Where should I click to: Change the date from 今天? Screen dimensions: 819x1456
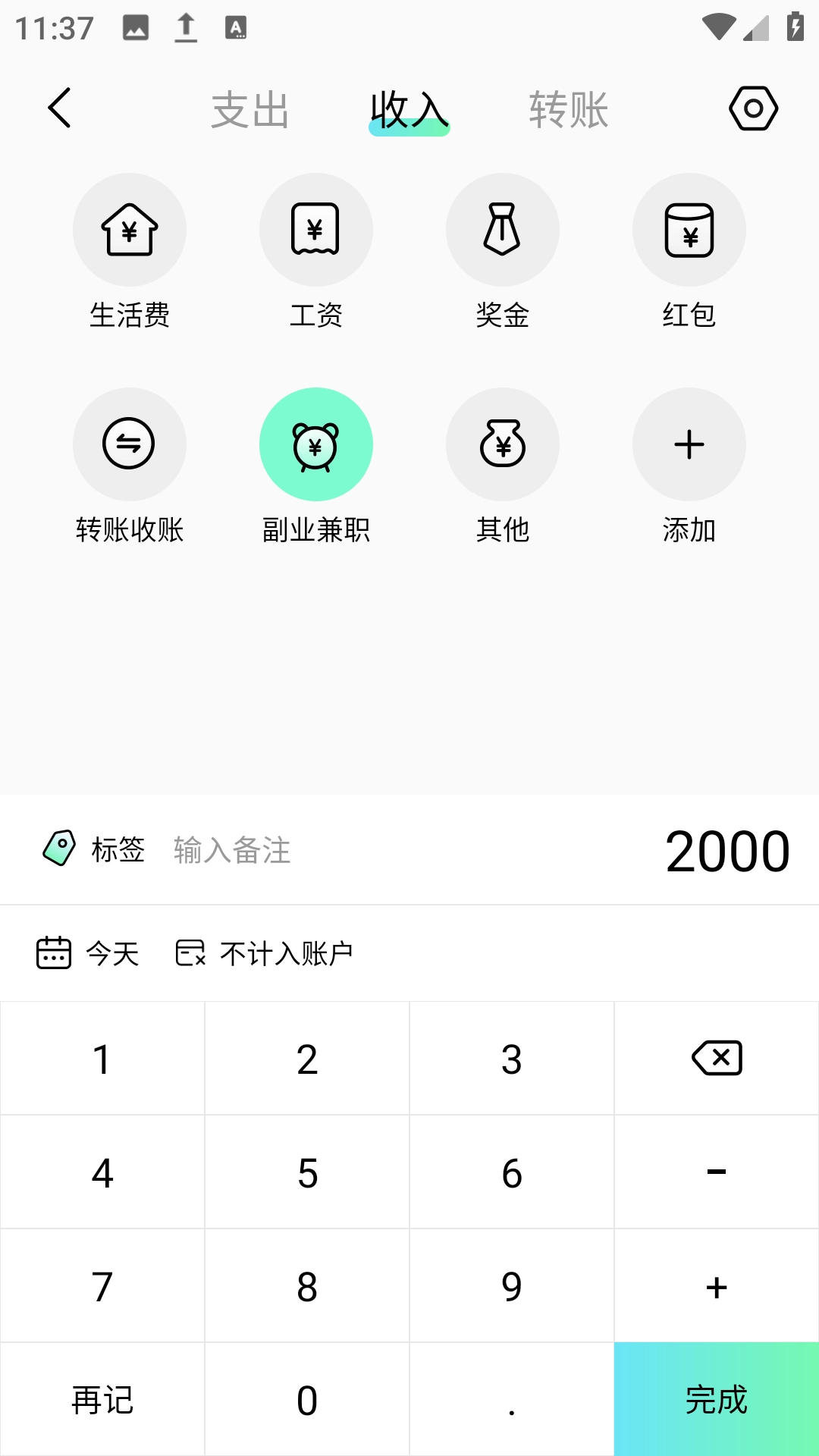[x=89, y=953]
